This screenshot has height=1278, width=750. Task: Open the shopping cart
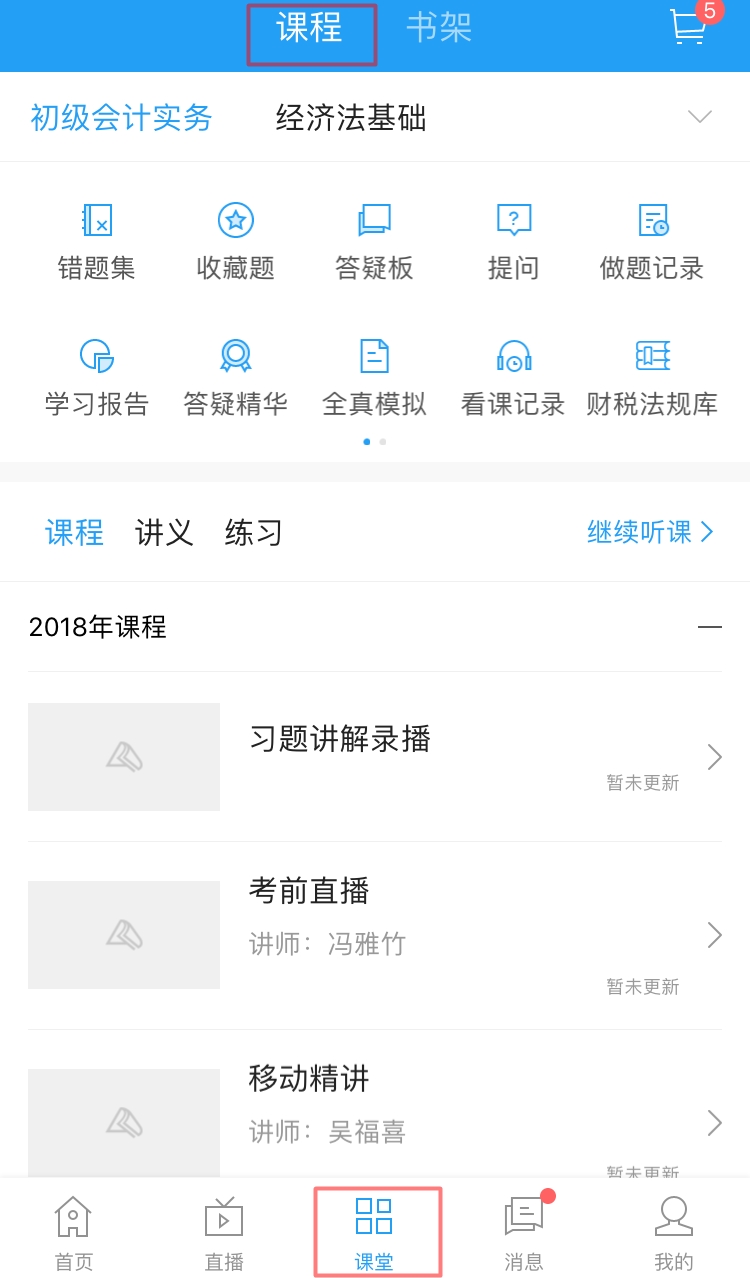tap(689, 27)
